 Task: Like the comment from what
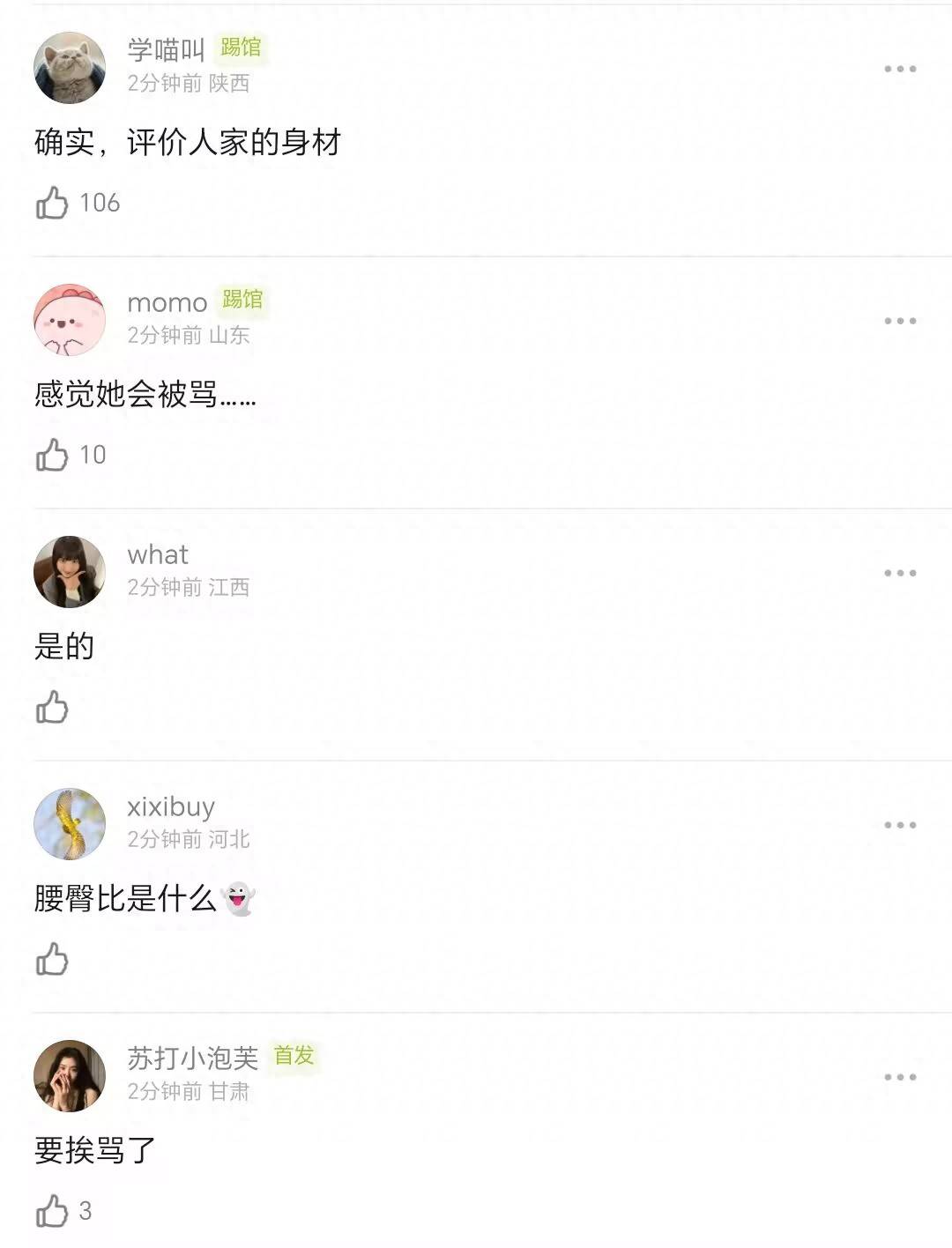click(x=52, y=707)
